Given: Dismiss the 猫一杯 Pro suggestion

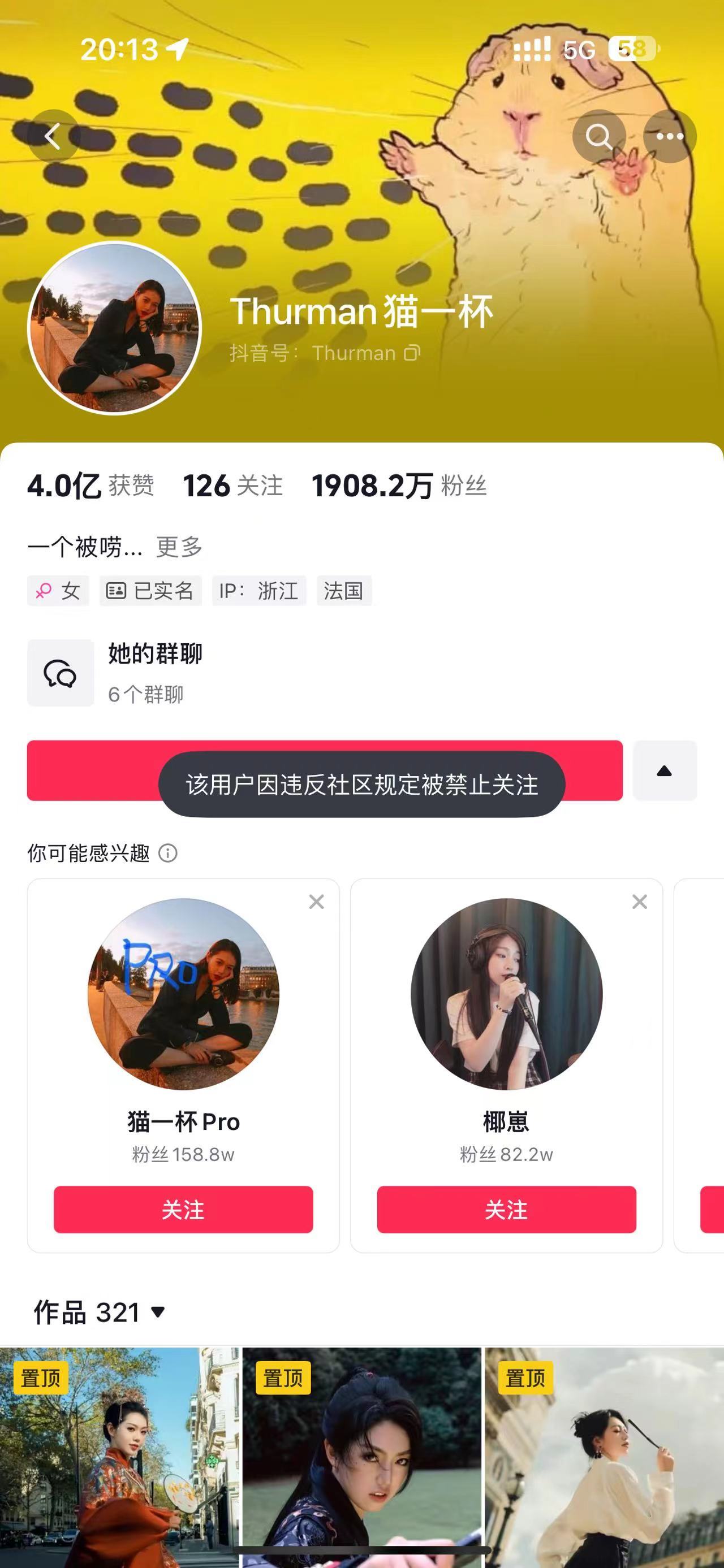Looking at the screenshot, I should (316, 902).
